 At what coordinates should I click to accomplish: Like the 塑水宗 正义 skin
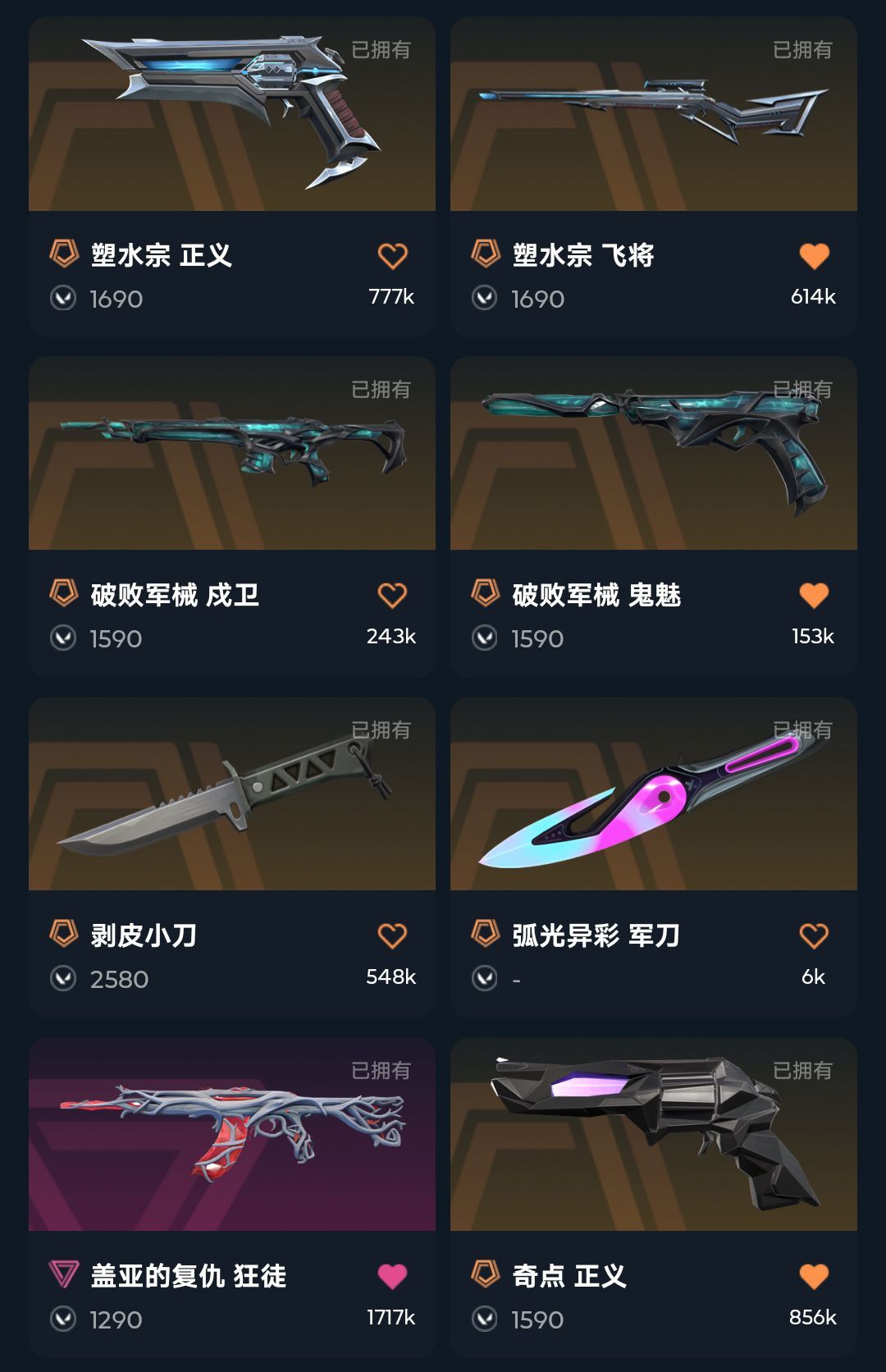coord(392,256)
